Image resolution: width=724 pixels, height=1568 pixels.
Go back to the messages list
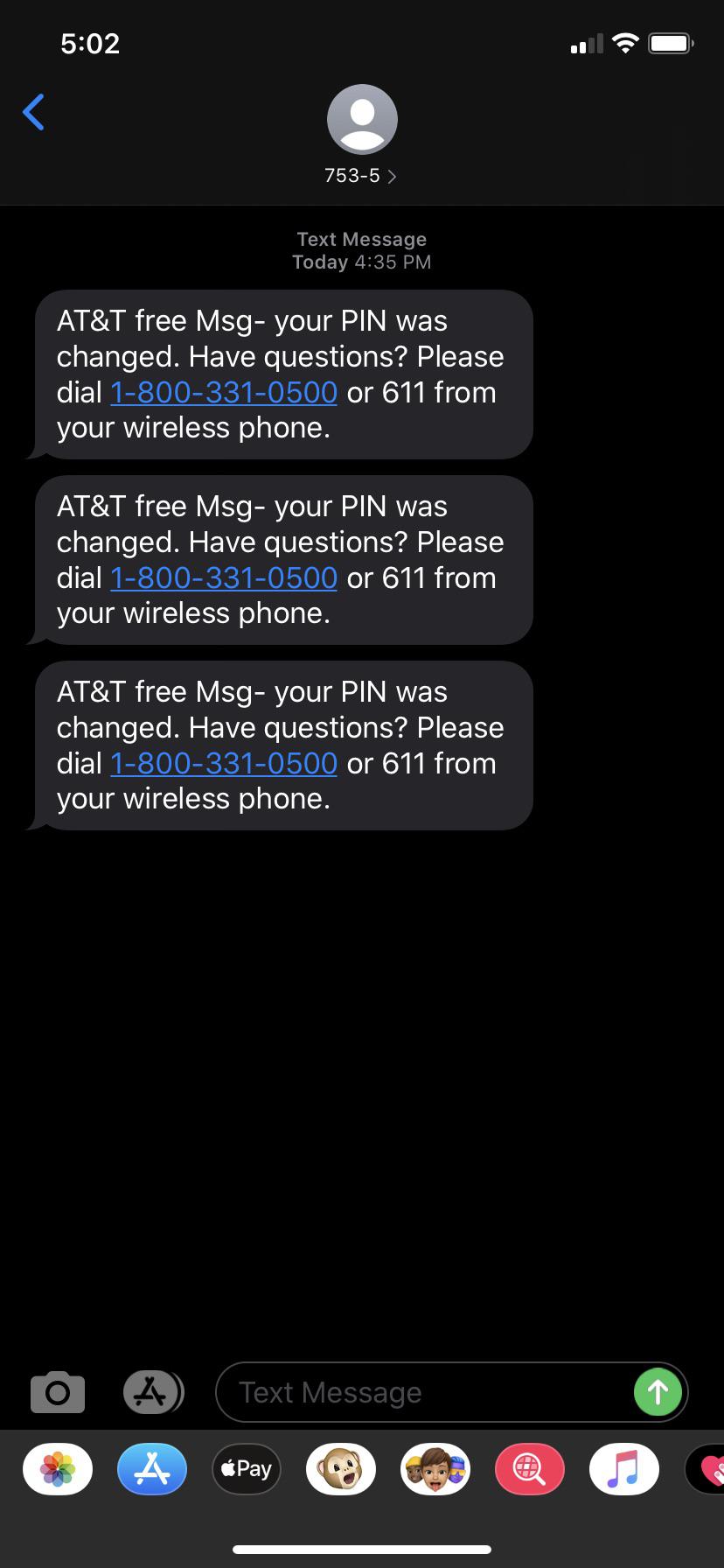pos(33,112)
